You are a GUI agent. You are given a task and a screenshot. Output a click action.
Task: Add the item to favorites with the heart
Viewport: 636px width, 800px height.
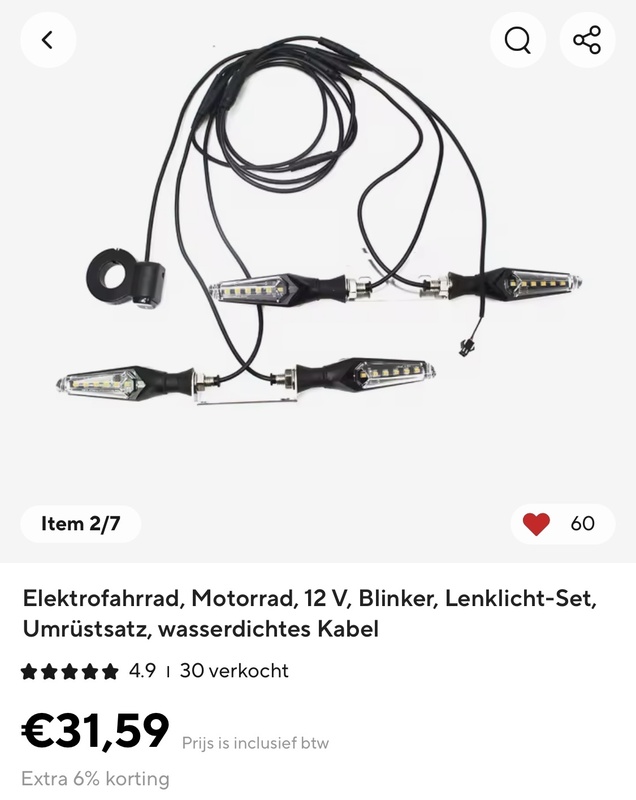(537, 524)
